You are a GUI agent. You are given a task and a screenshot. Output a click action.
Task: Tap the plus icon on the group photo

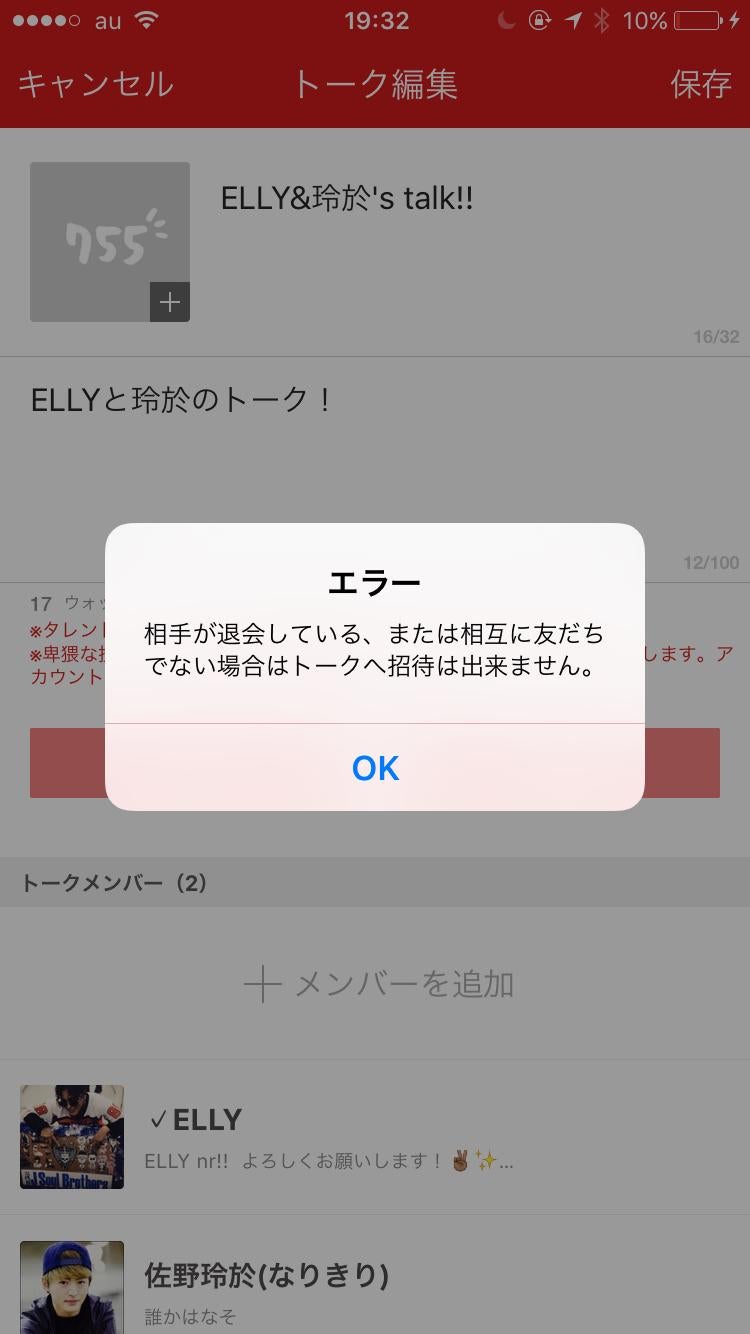168,301
